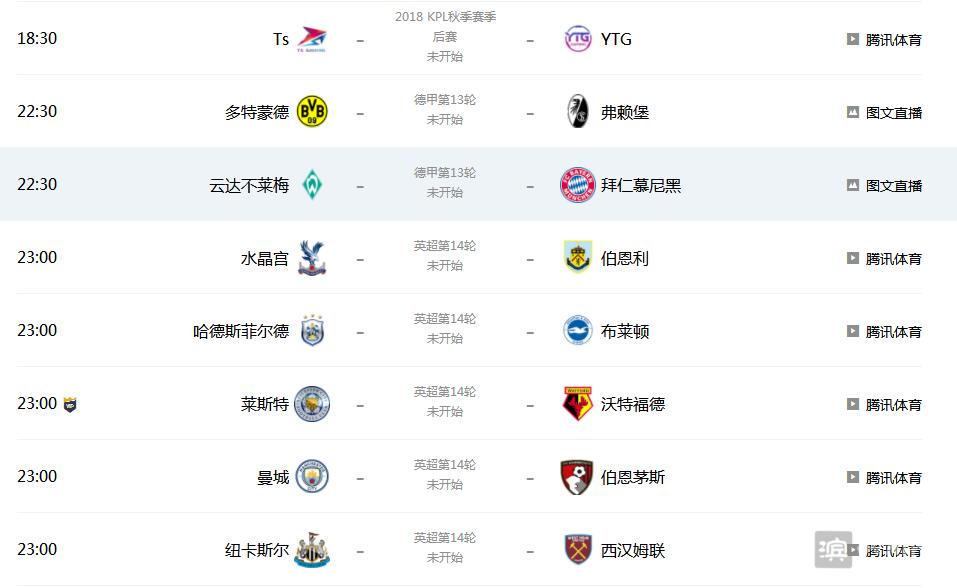This screenshot has width=957, height=588.
Task: Open the 西汉姆联 team page
Action: pos(632,550)
